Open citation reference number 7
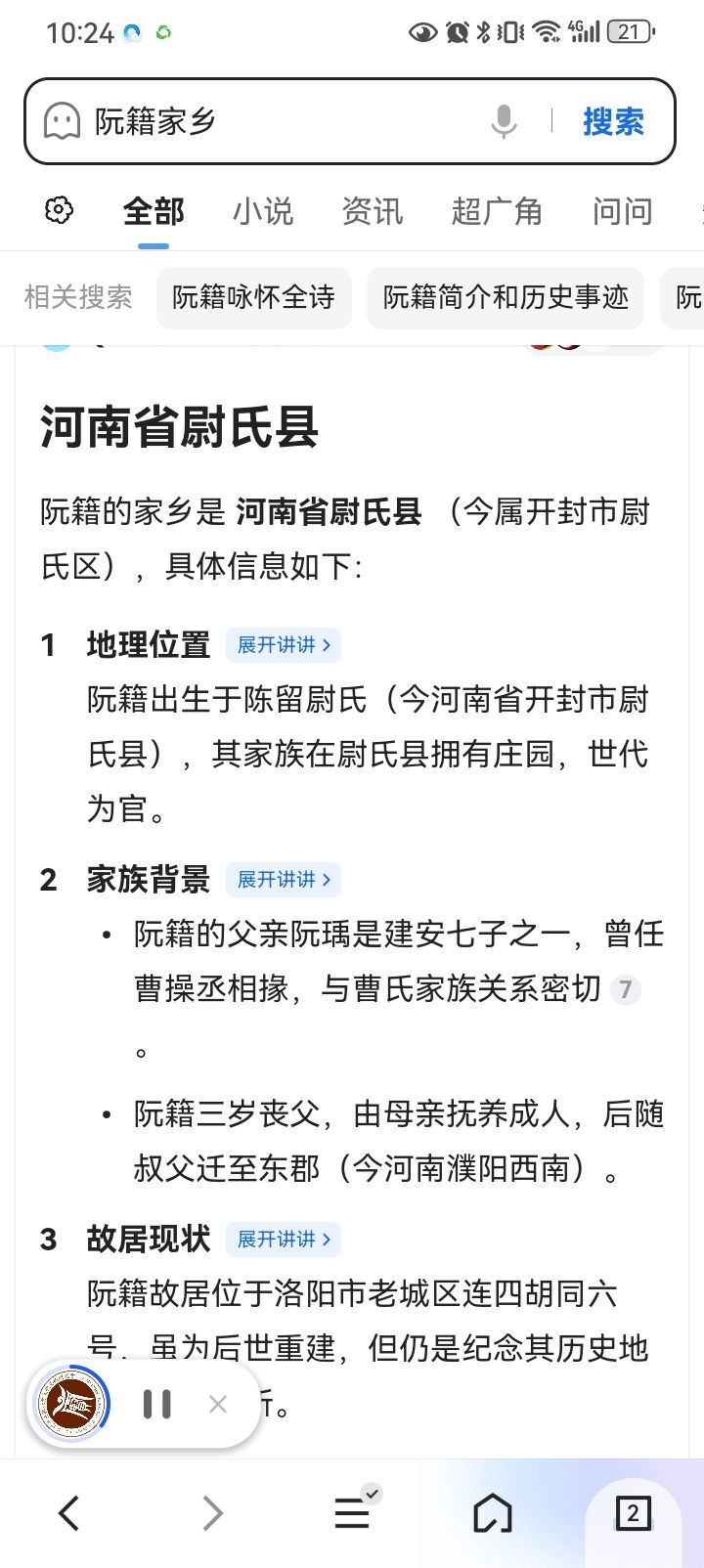 coord(626,990)
